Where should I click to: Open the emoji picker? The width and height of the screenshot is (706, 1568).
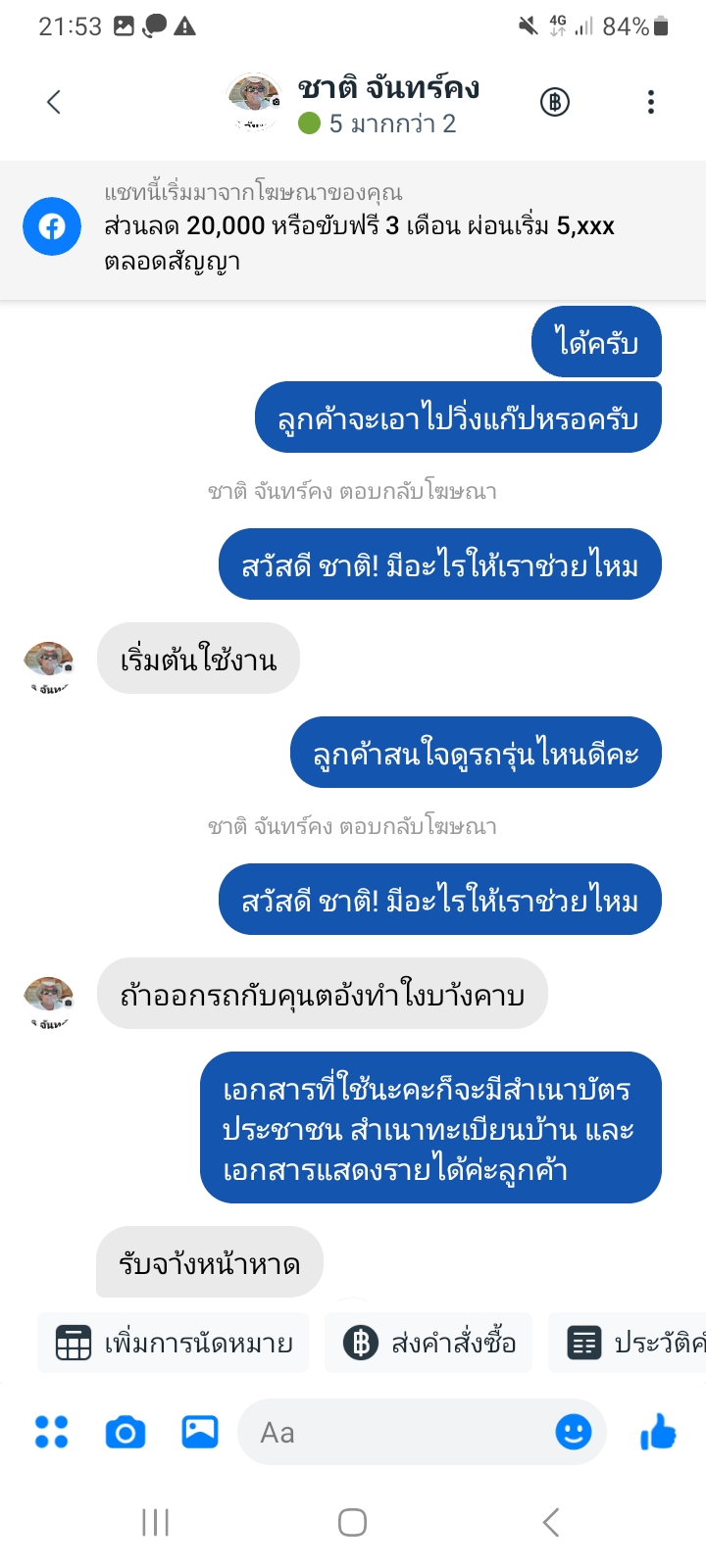(x=574, y=1433)
